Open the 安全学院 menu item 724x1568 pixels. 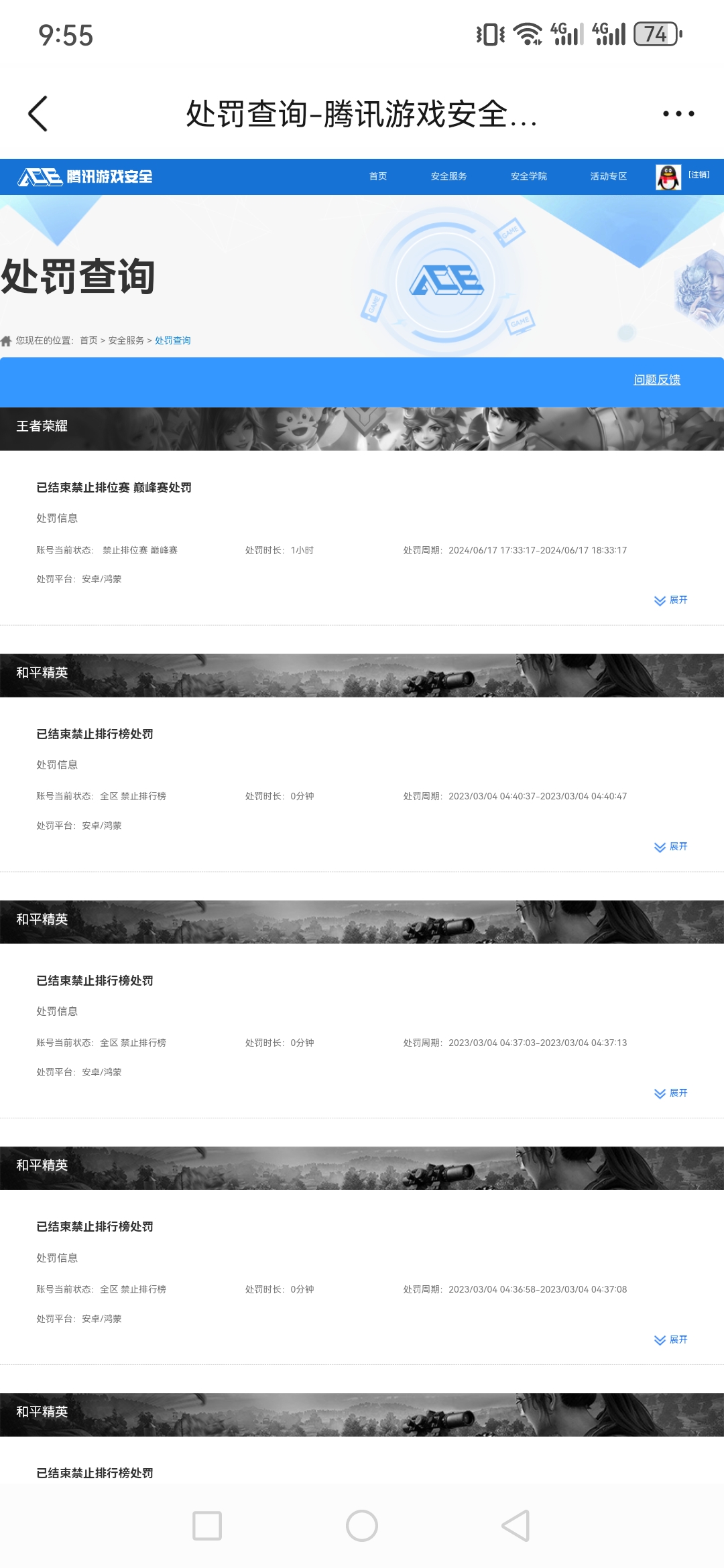click(529, 177)
